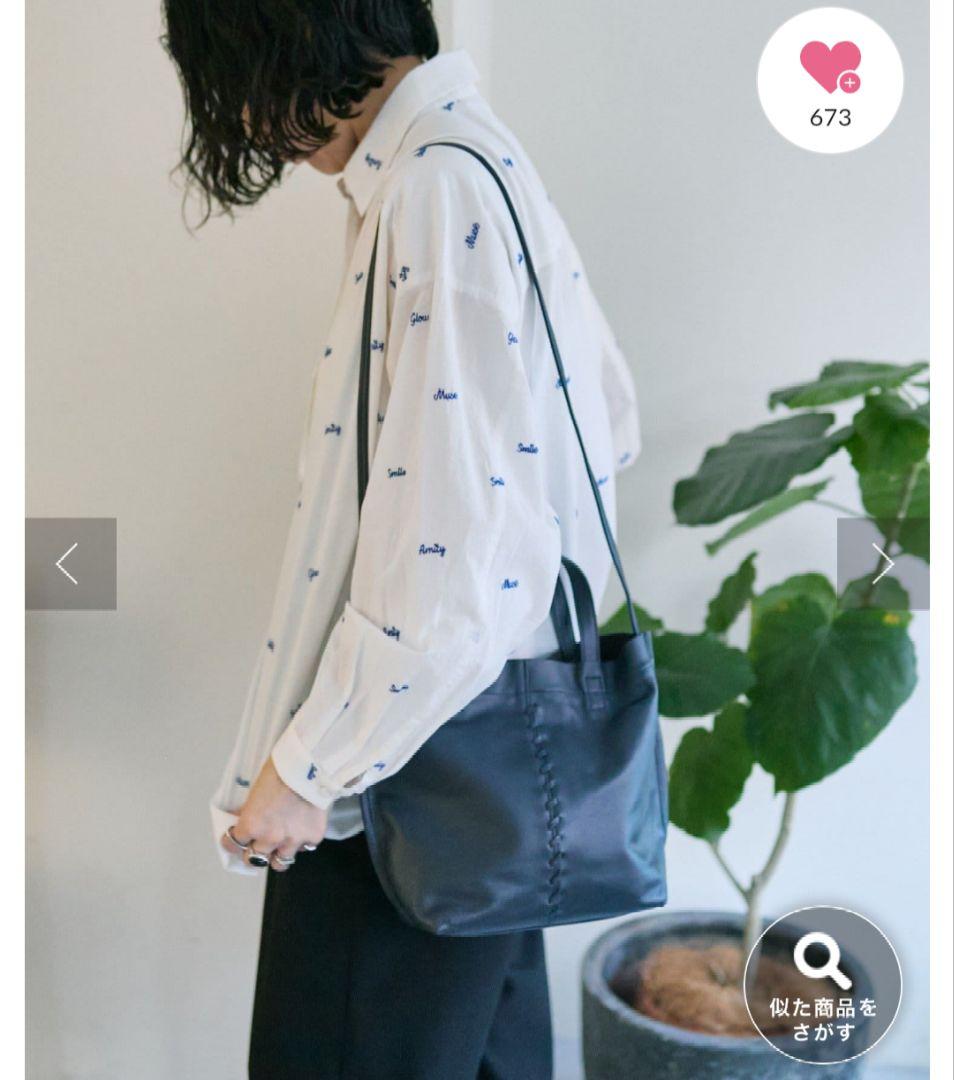Search for similar products
Viewport: 954px width, 1080px height.
[822, 985]
